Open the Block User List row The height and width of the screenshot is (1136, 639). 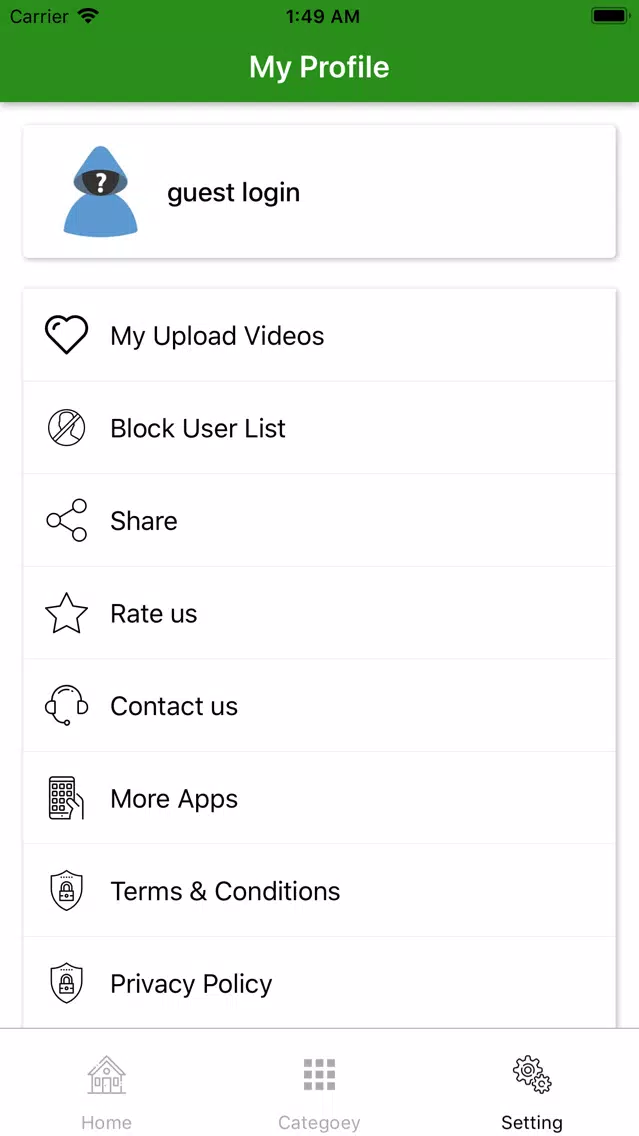(x=320, y=427)
